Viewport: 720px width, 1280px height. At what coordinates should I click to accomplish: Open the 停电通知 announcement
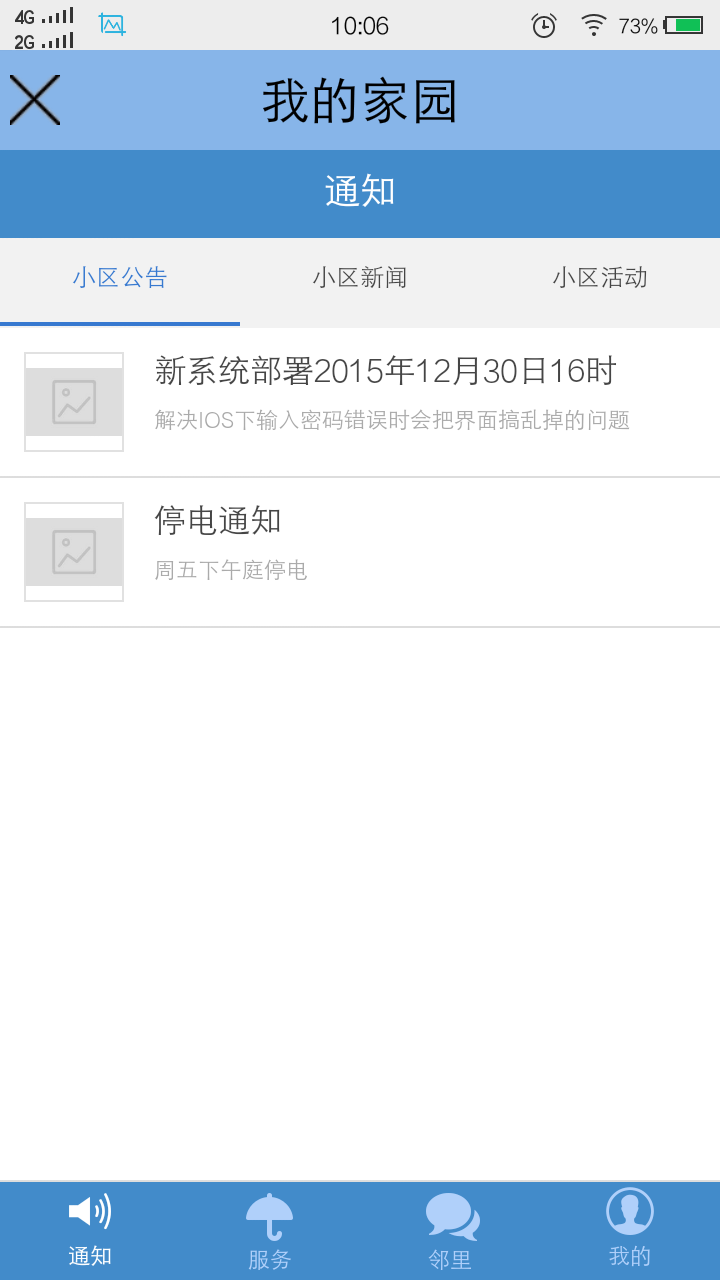(360, 552)
